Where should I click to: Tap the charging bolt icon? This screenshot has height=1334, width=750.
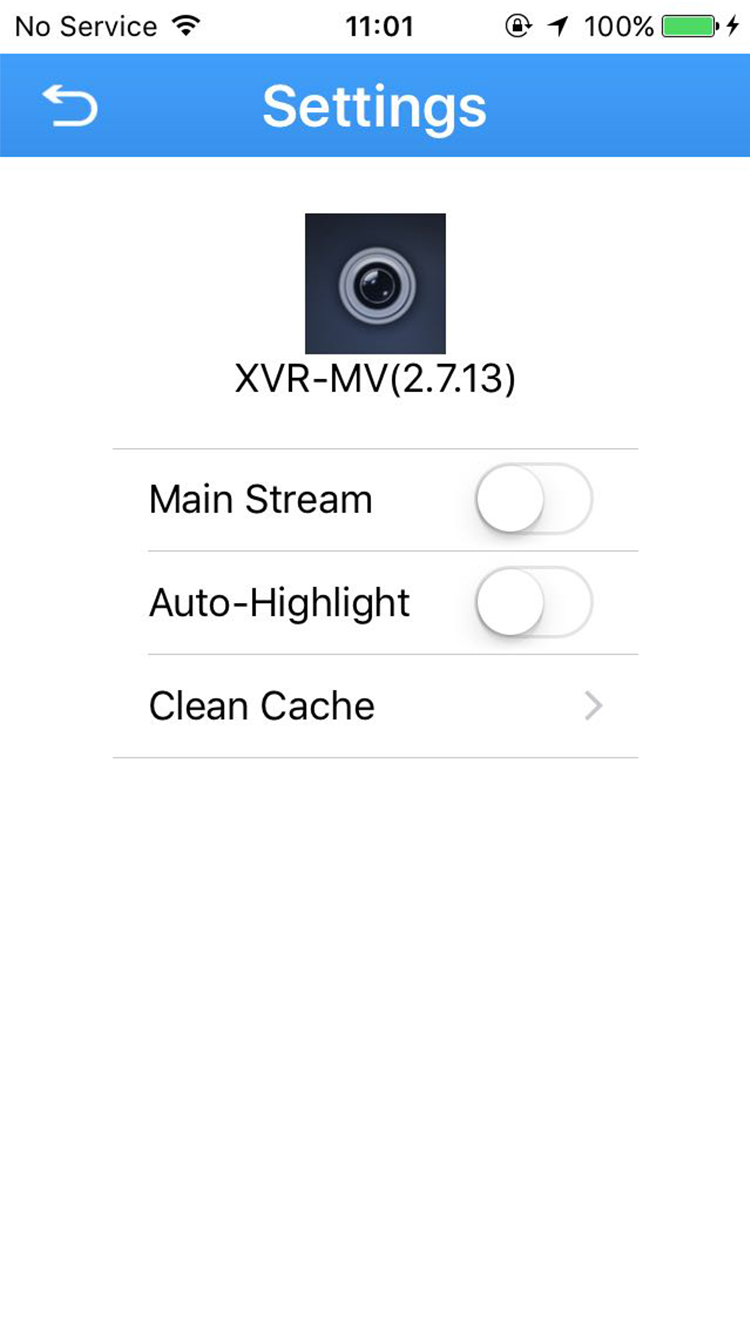pyautogui.click(x=734, y=25)
